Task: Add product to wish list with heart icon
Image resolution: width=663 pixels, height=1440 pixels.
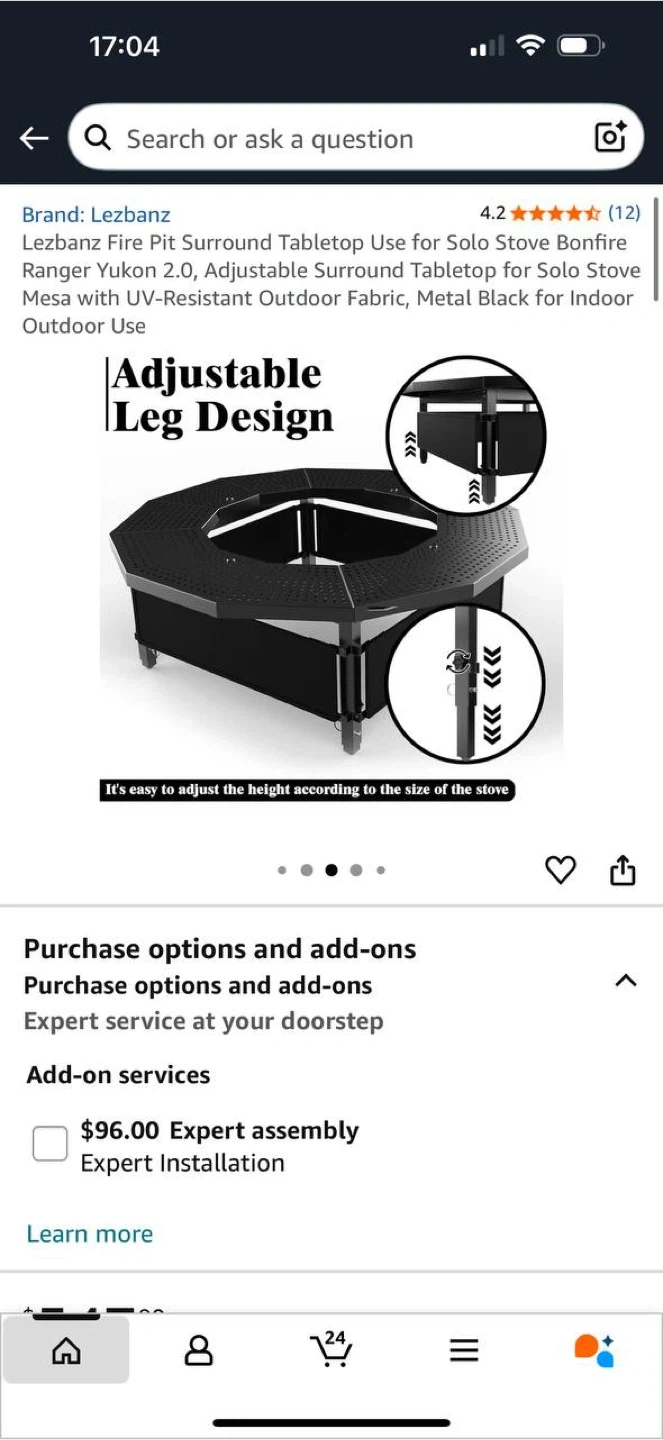Action: click(560, 870)
